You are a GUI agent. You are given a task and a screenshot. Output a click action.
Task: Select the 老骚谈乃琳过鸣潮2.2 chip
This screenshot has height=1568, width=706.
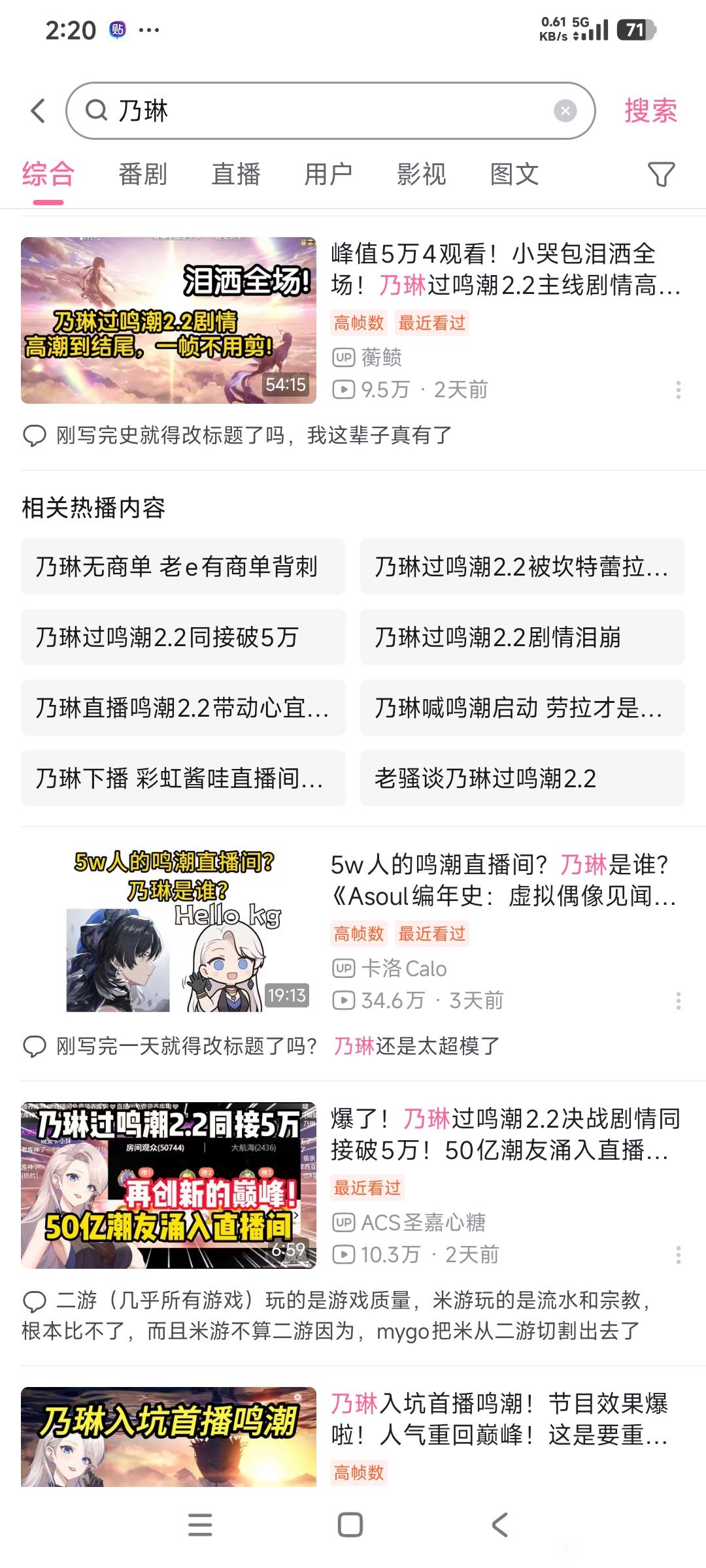point(522,778)
